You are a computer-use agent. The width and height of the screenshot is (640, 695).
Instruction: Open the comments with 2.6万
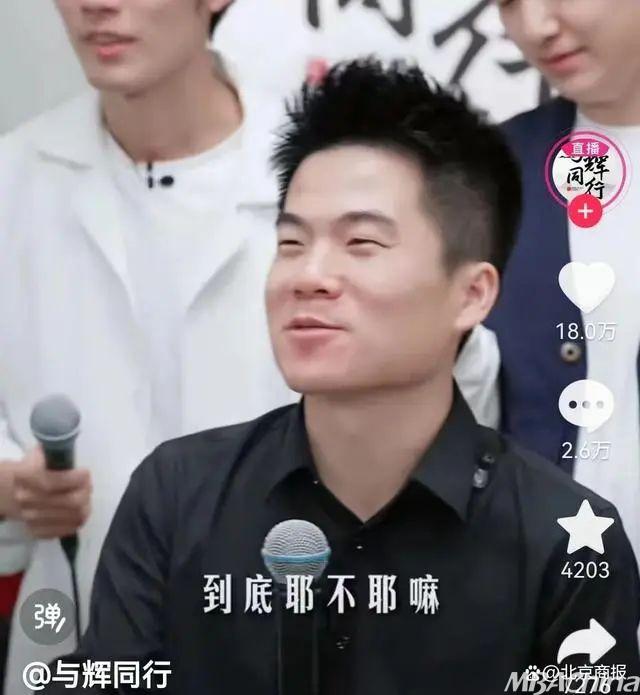pos(586,406)
